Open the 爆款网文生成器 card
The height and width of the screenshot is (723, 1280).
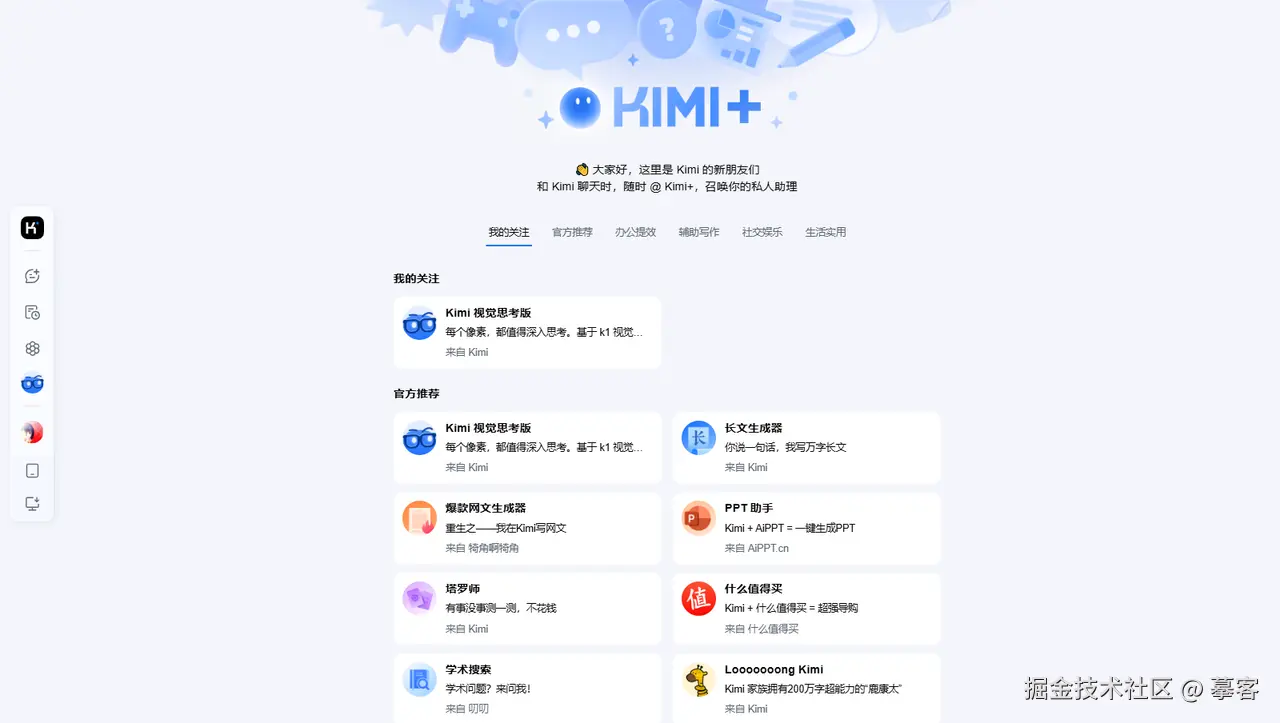click(x=527, y=528)
